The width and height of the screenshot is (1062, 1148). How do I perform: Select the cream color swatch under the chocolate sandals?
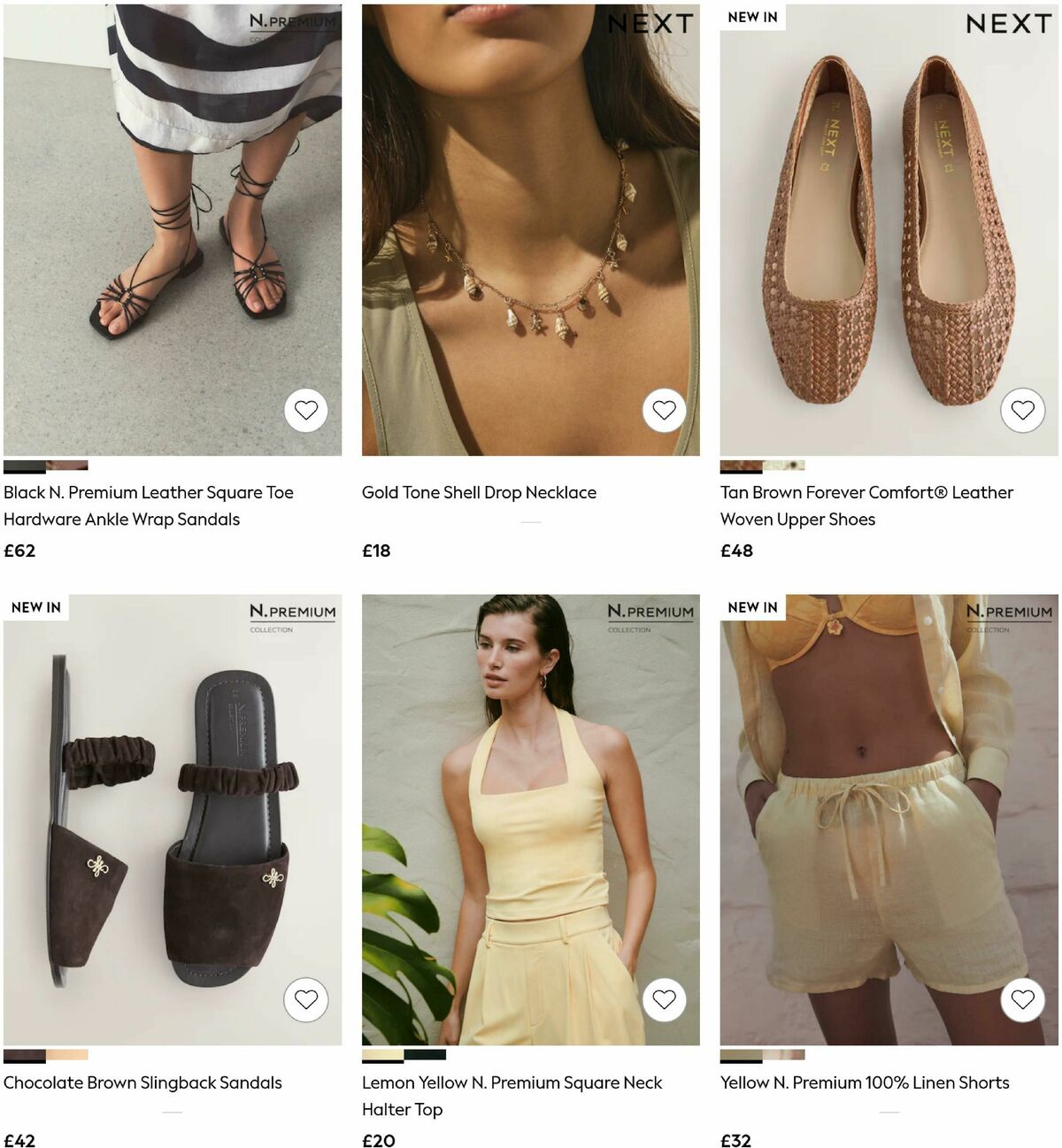coord(65,1055)
